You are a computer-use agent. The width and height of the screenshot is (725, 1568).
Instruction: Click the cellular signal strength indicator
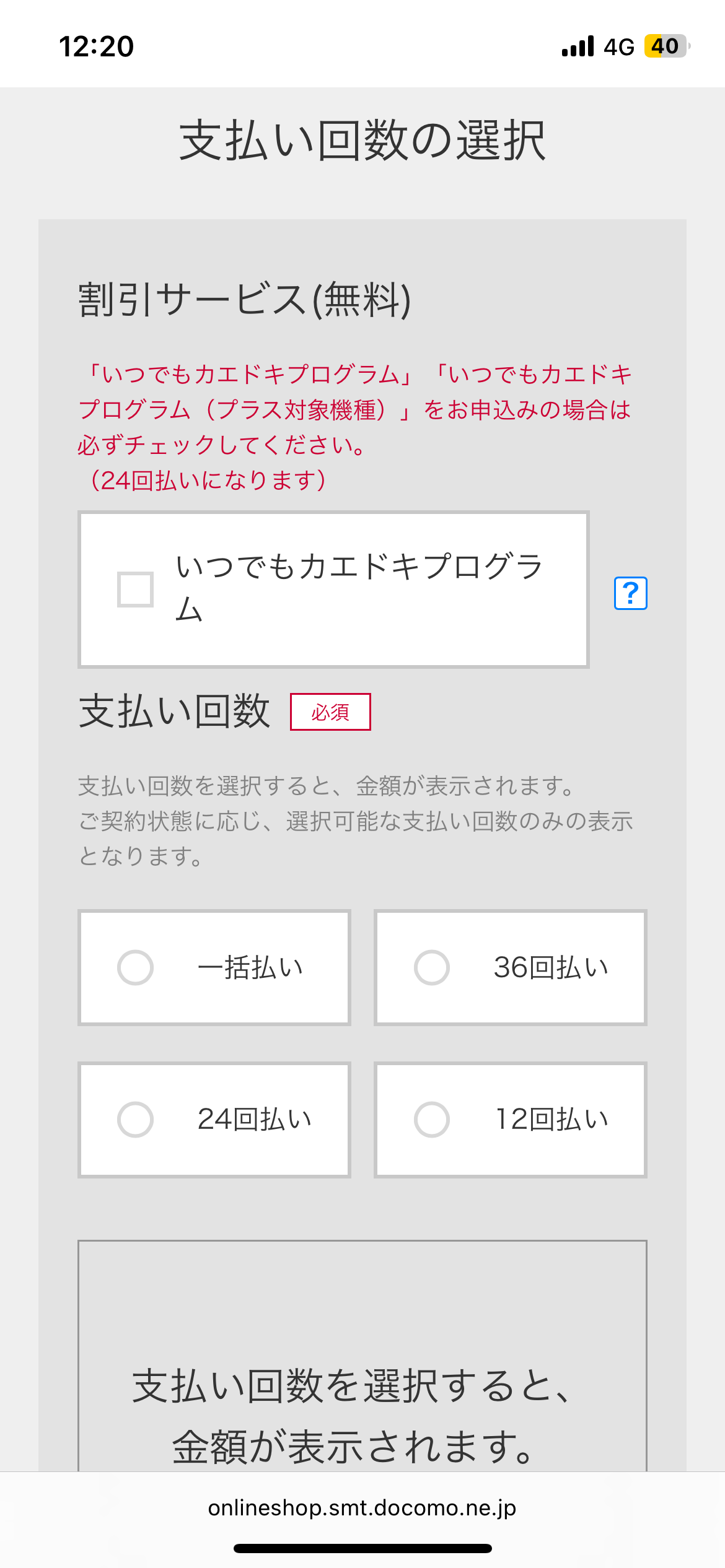point(577,45)
